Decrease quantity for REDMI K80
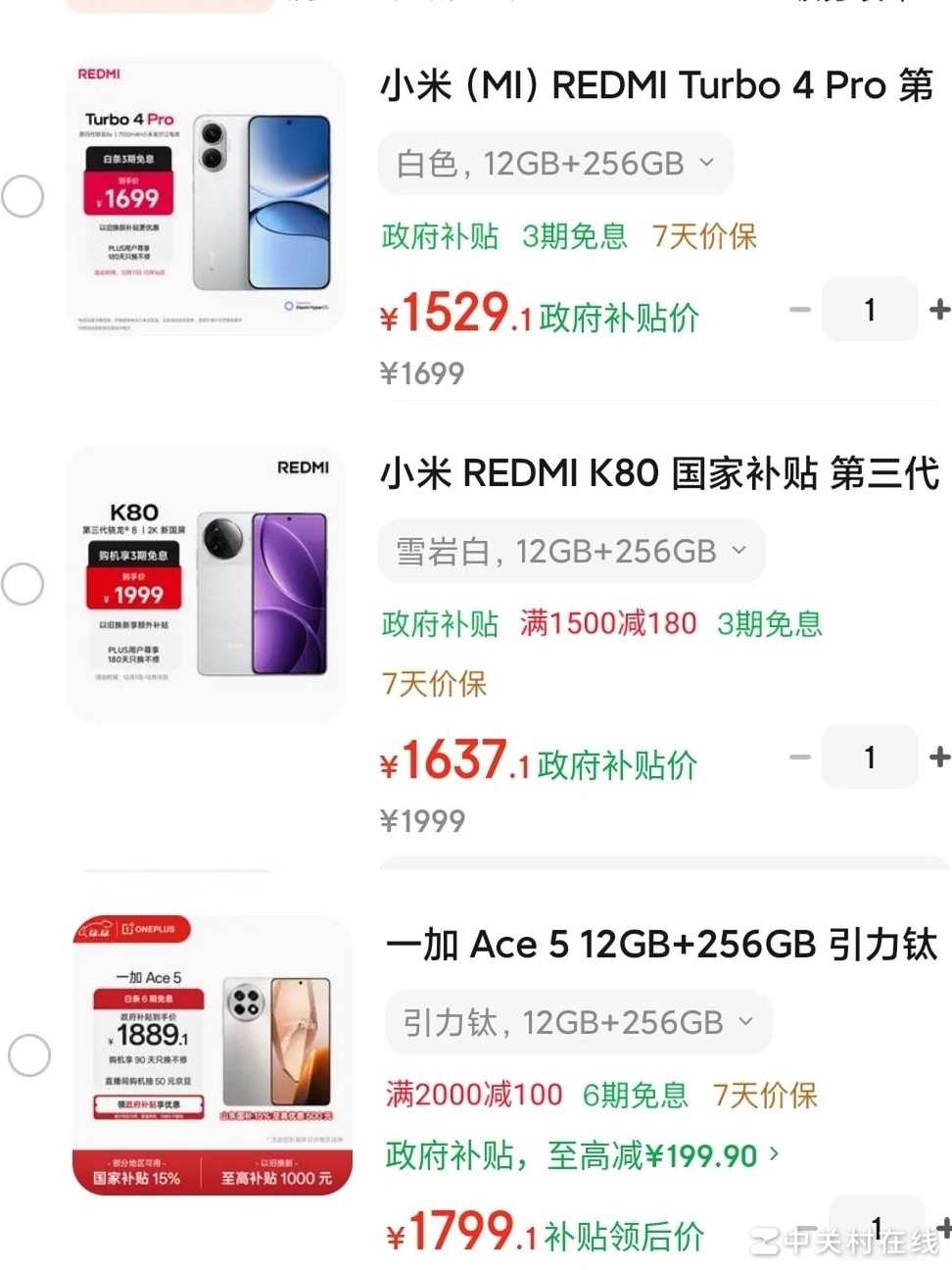 point(799,757)
